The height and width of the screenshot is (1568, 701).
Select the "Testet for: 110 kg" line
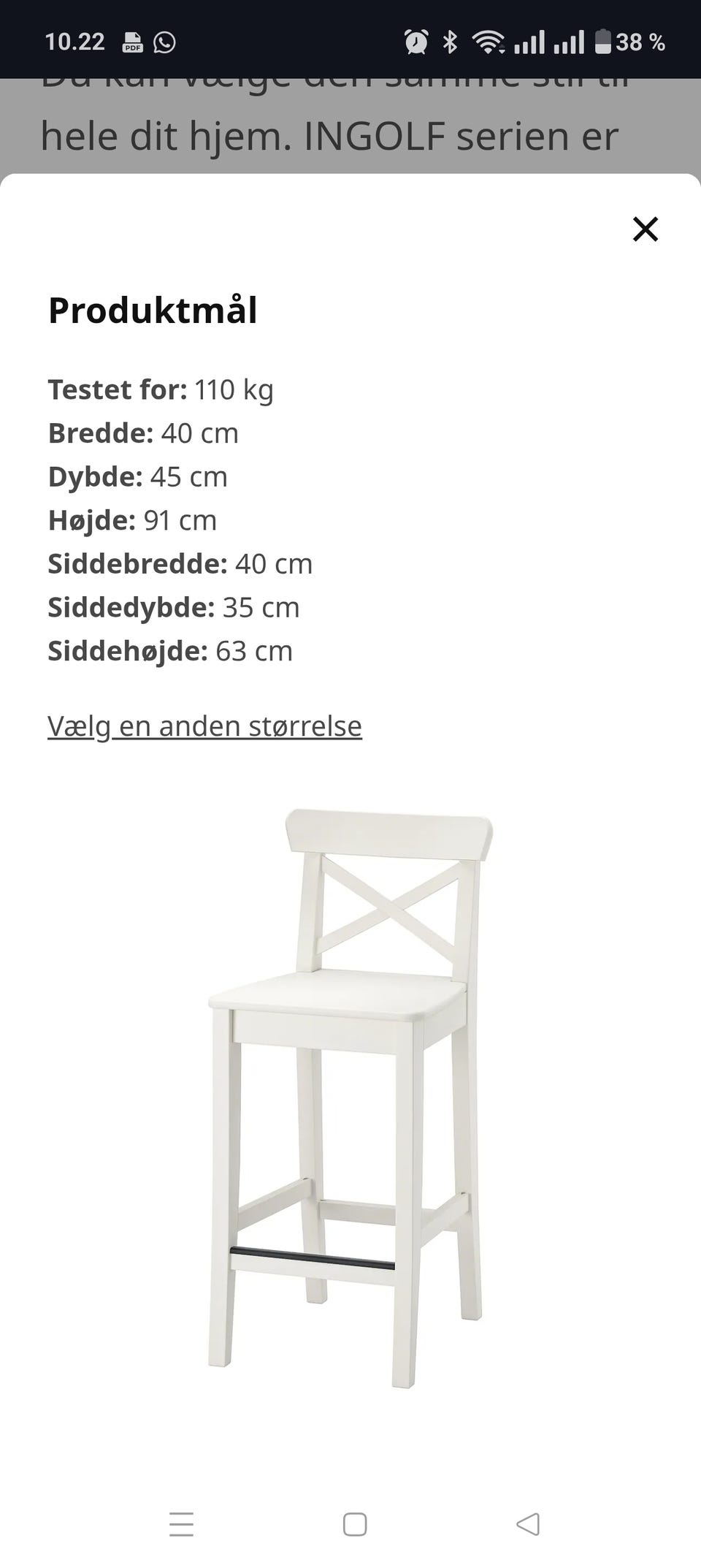coord(161,389)
